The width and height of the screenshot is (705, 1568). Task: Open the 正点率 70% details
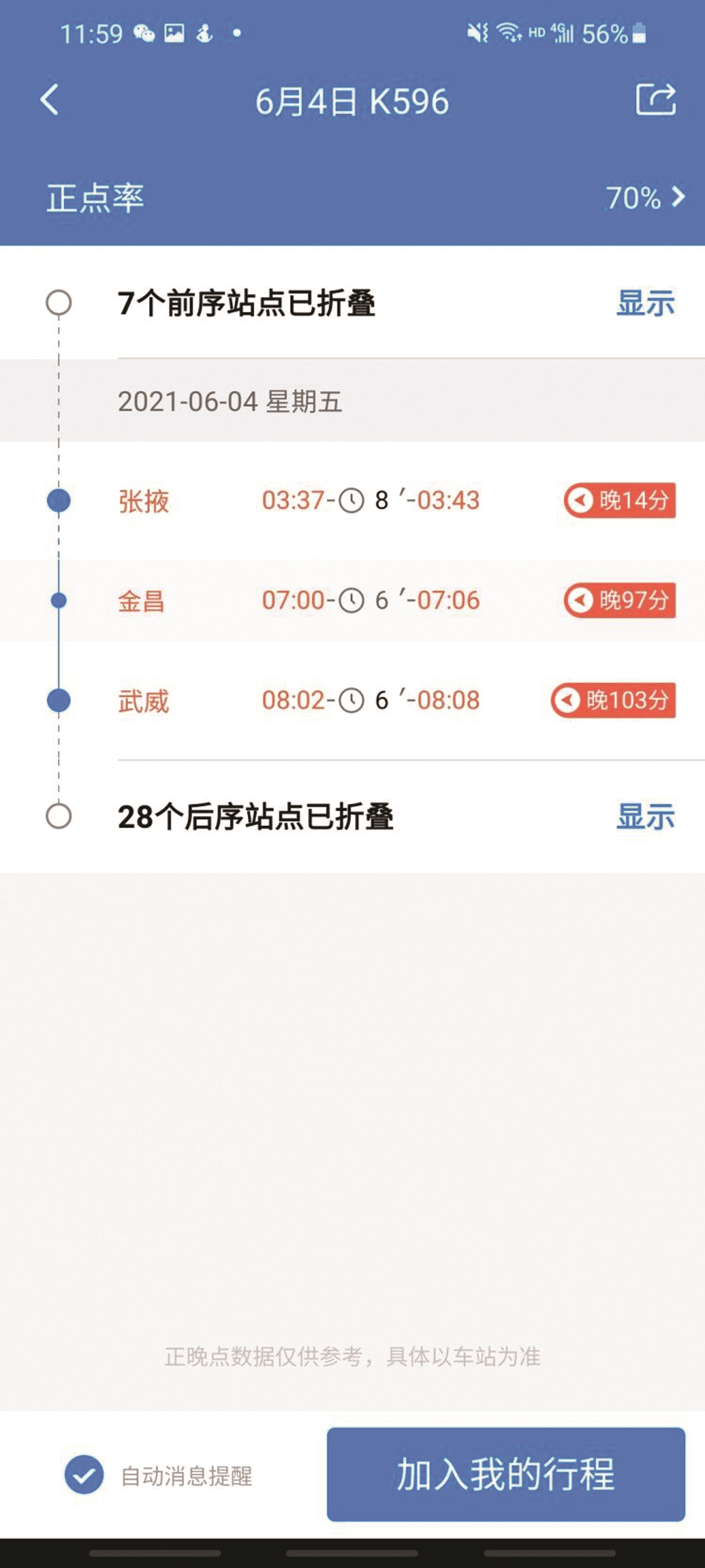click(x=352, y=198)
